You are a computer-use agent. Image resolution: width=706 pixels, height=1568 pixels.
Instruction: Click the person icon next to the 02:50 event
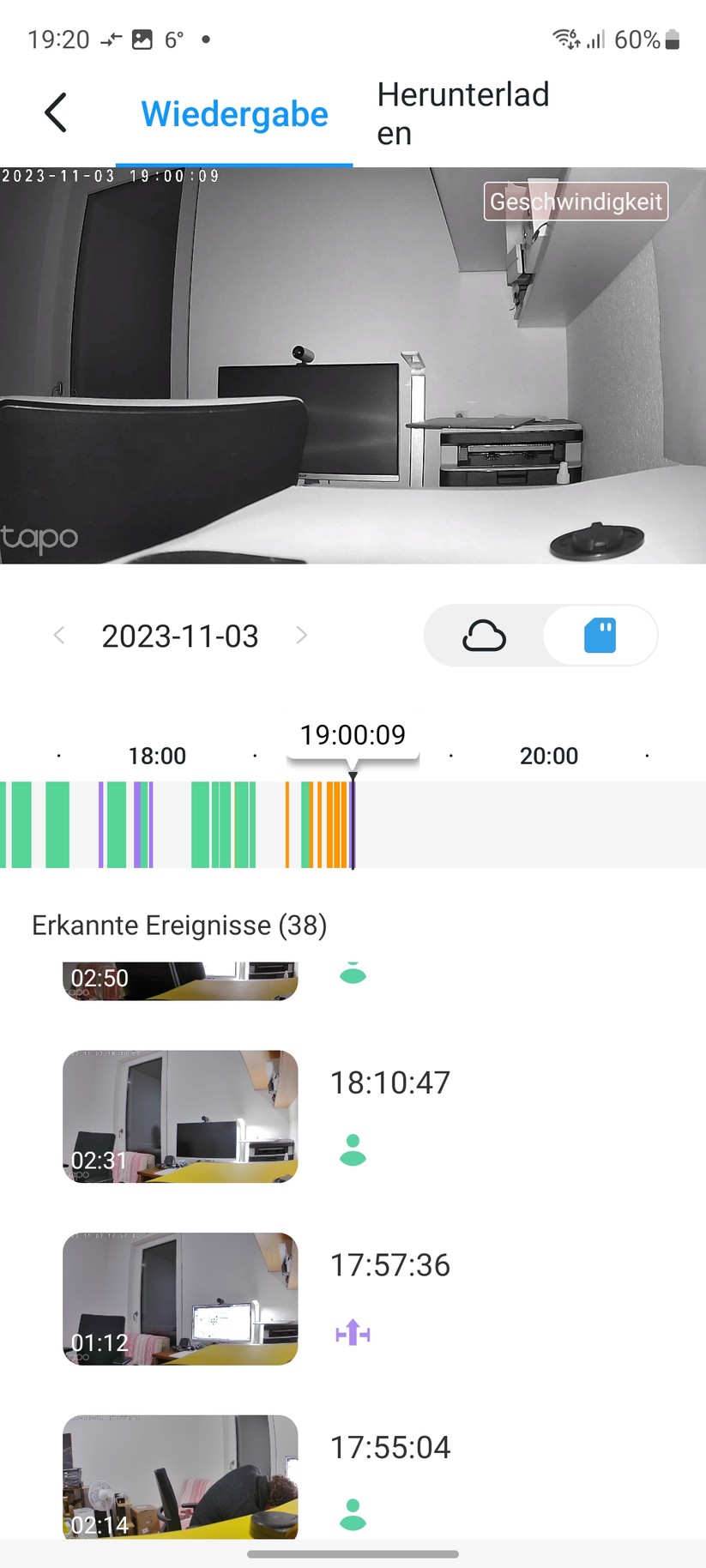point(352,973)
